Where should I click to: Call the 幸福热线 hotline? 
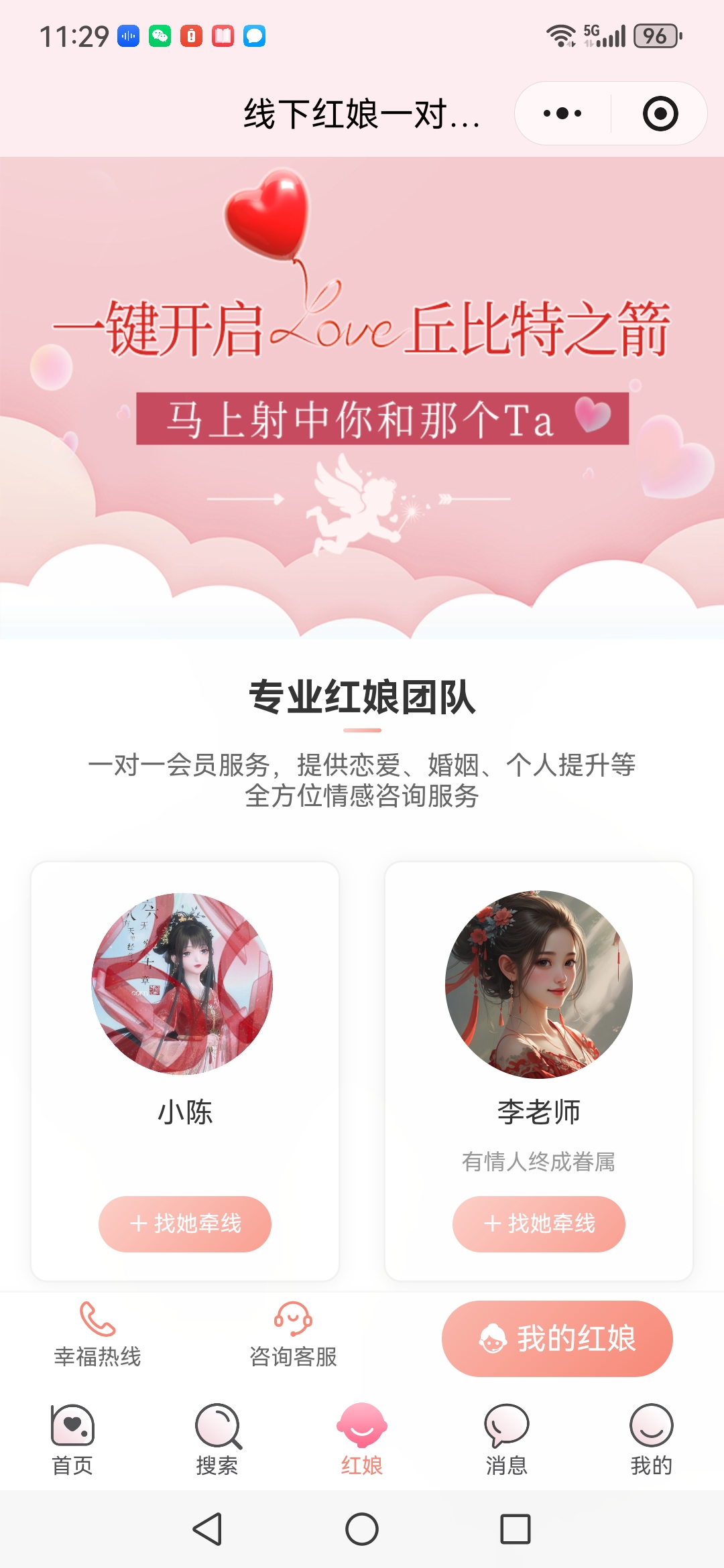coord(98,1335)
